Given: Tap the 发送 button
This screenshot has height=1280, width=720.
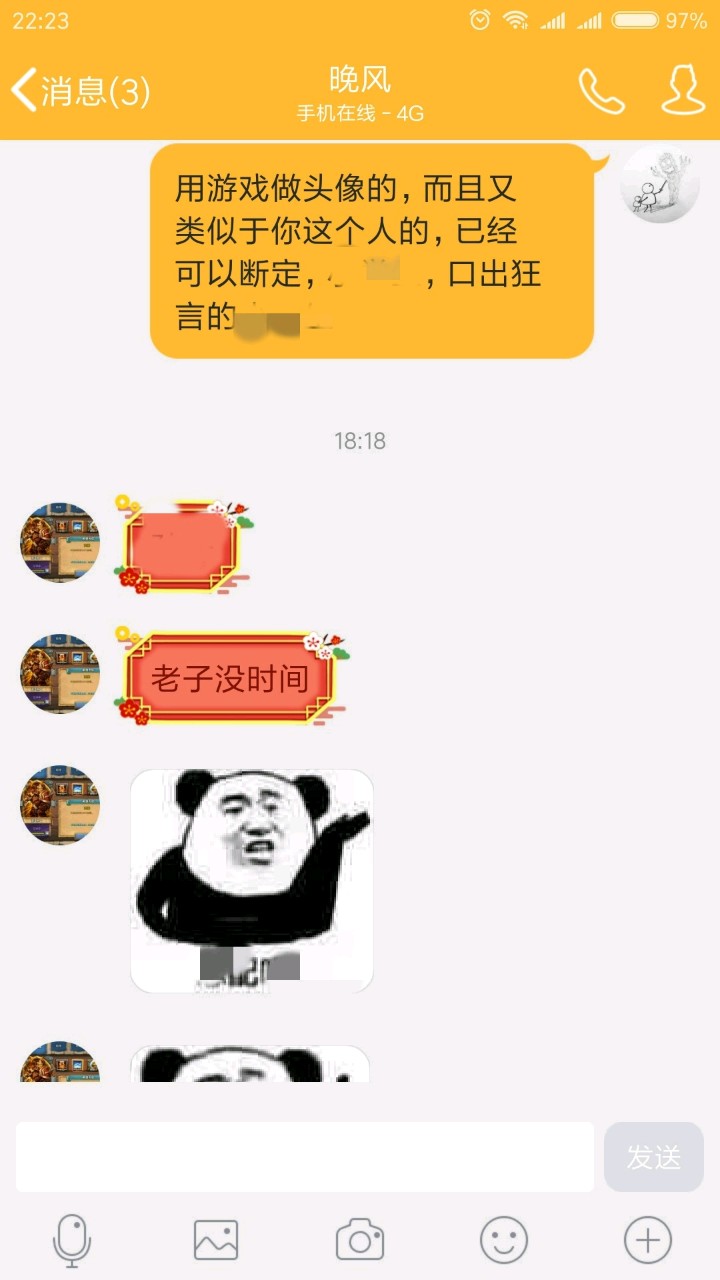Looking at the screenshot, I should pos(654,1157).
